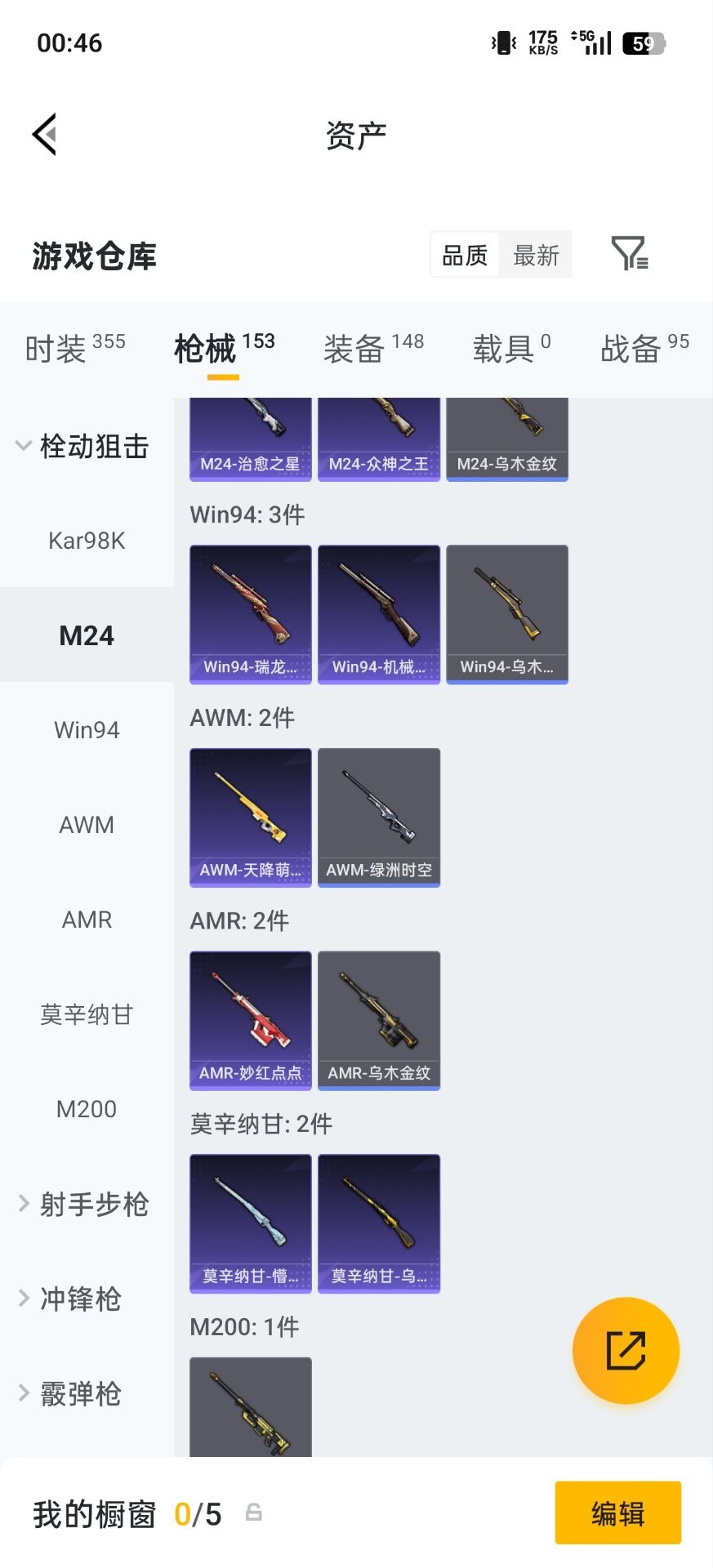
Task: Sort warehouse by 最新
Action: coord(536,256)
